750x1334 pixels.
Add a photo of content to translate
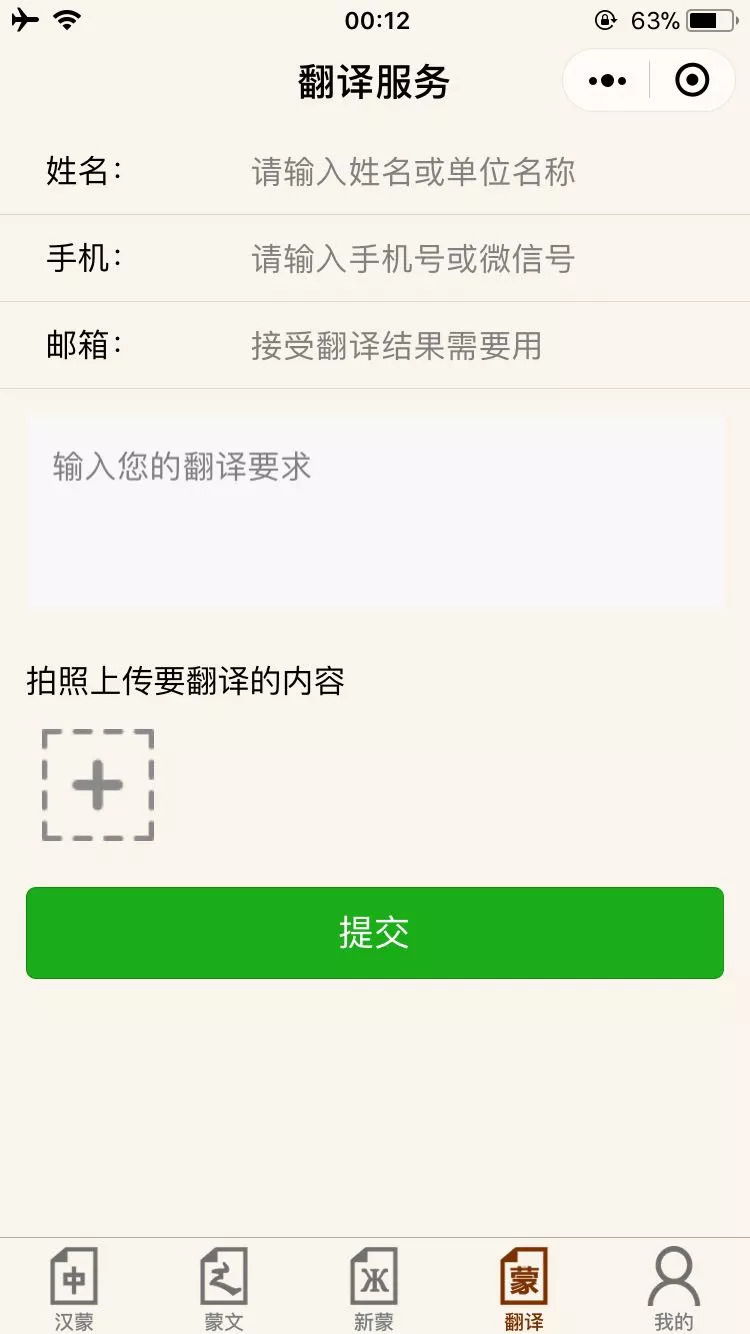coord(98,785)
